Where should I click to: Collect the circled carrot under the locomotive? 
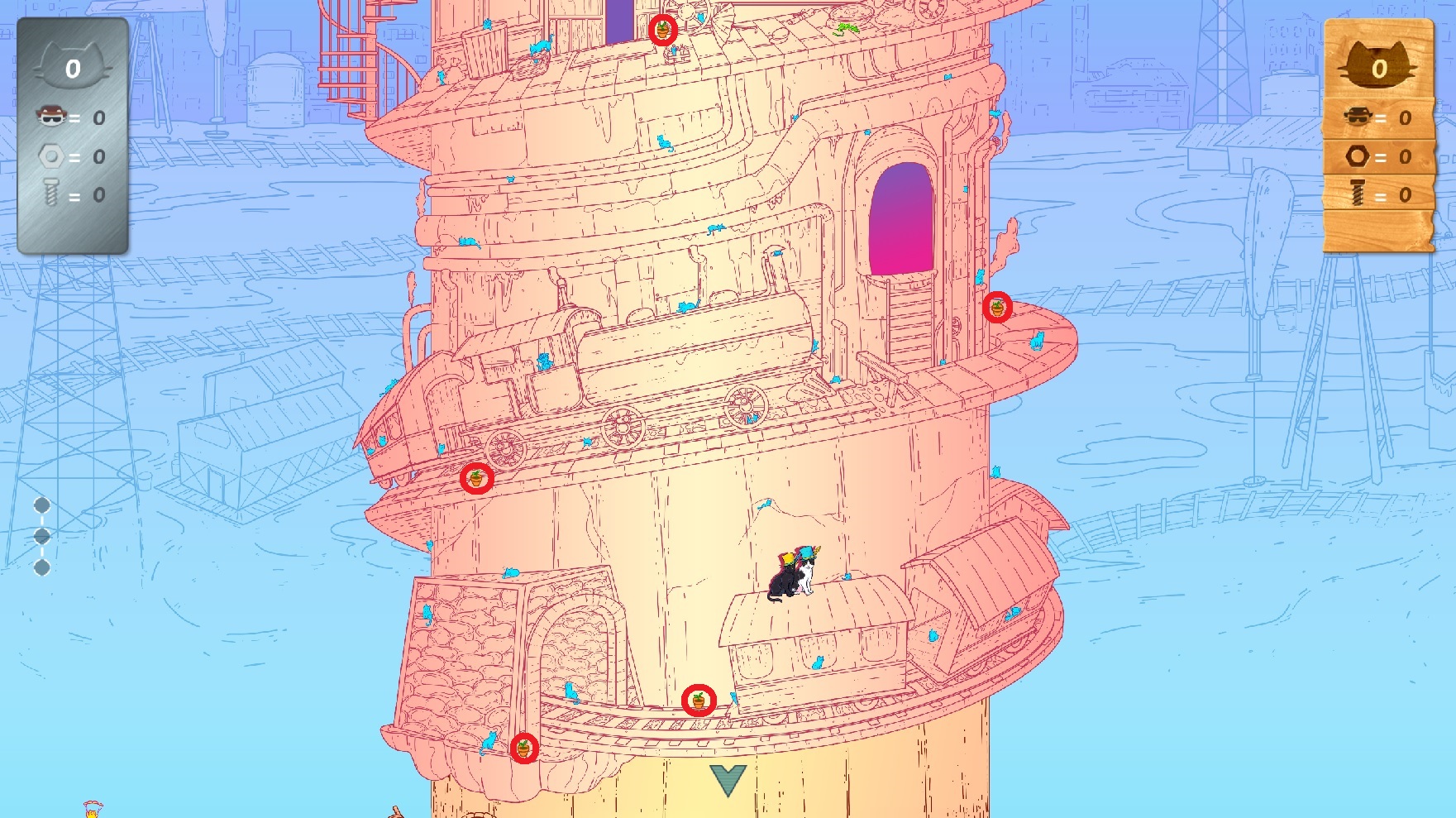476,478
